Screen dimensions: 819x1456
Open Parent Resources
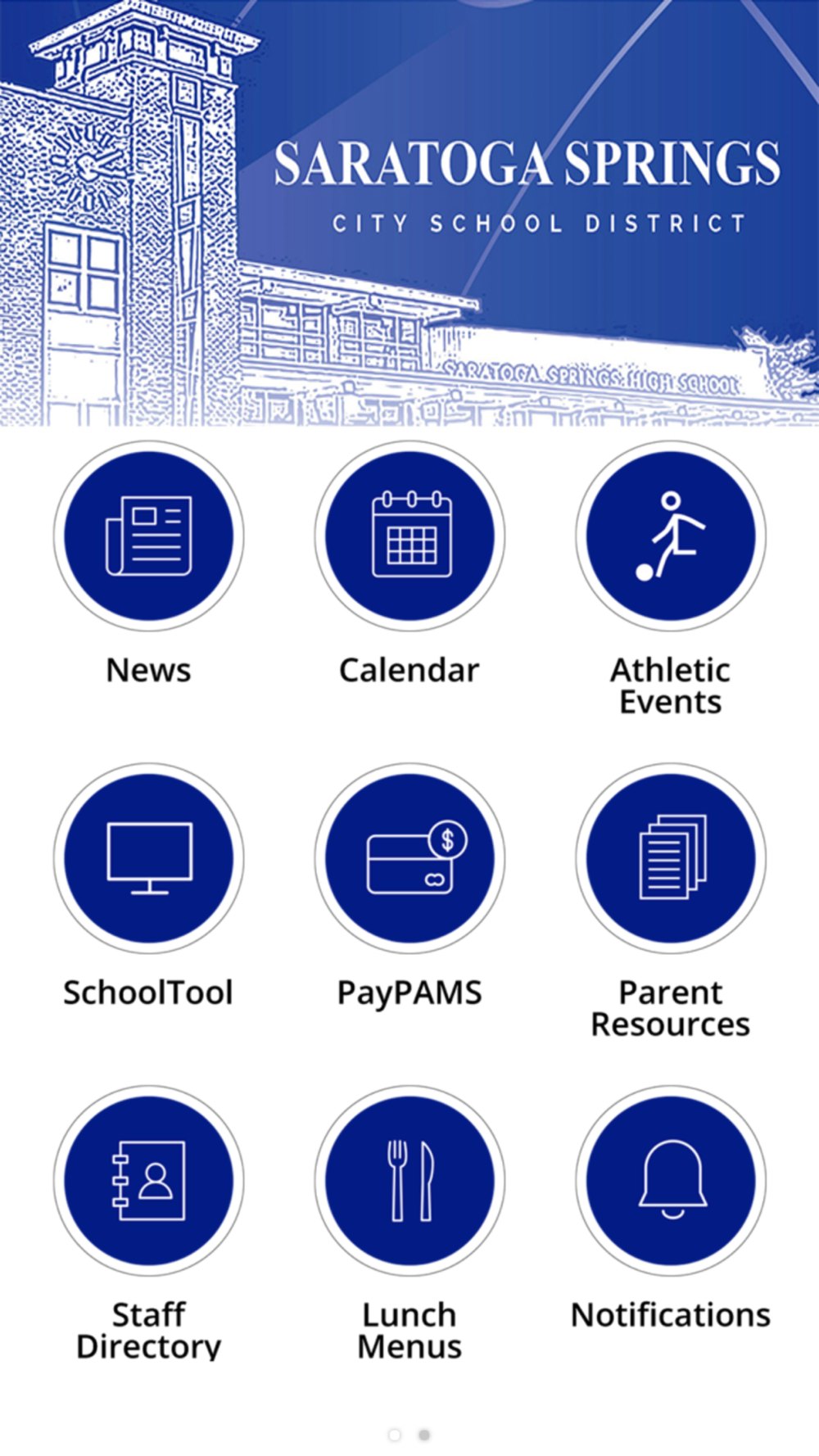(x=671, y=857)
